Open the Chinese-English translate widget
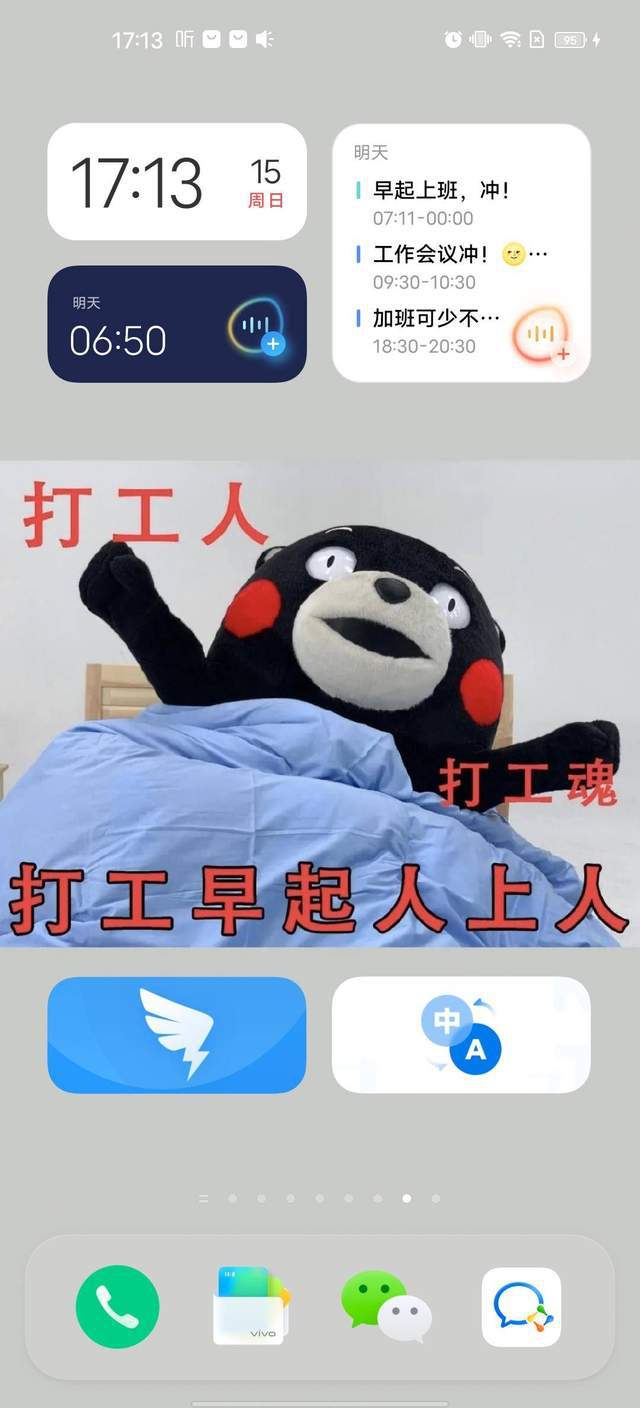 (461, 1034)
